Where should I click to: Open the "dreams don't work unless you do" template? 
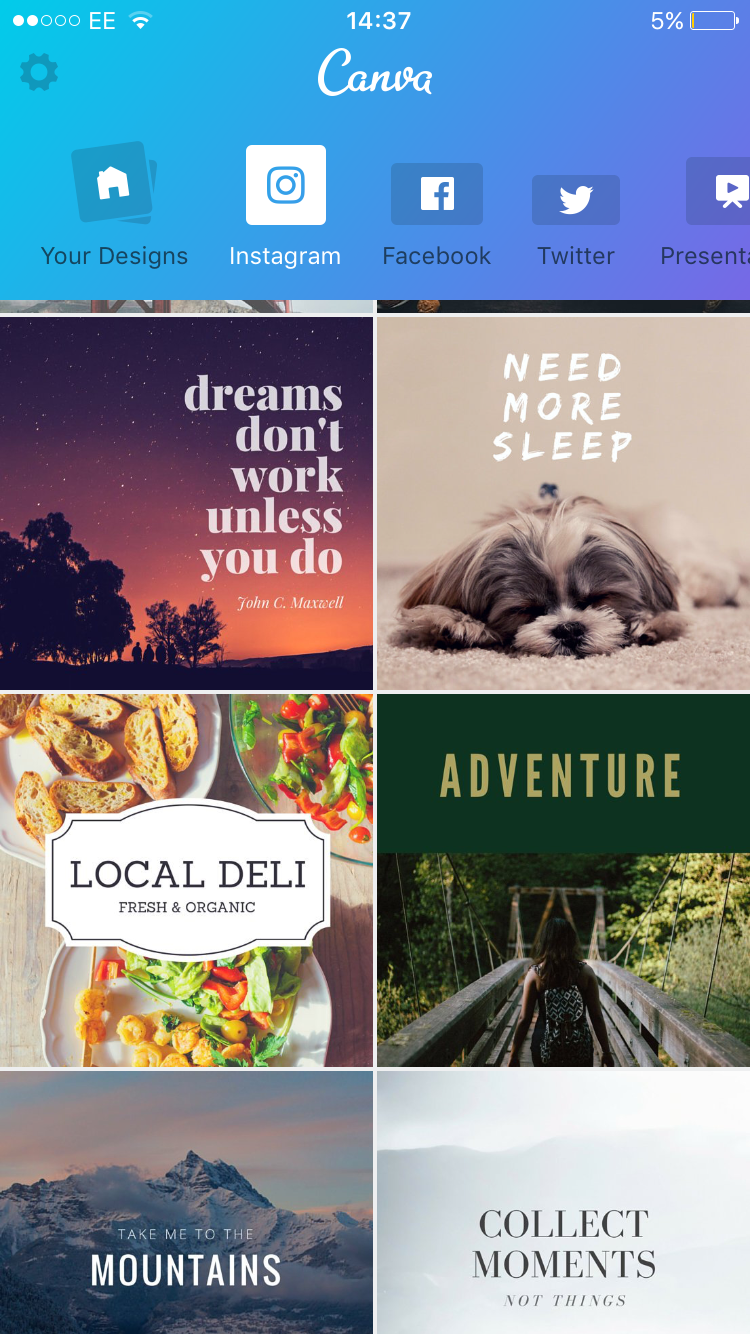186,503
